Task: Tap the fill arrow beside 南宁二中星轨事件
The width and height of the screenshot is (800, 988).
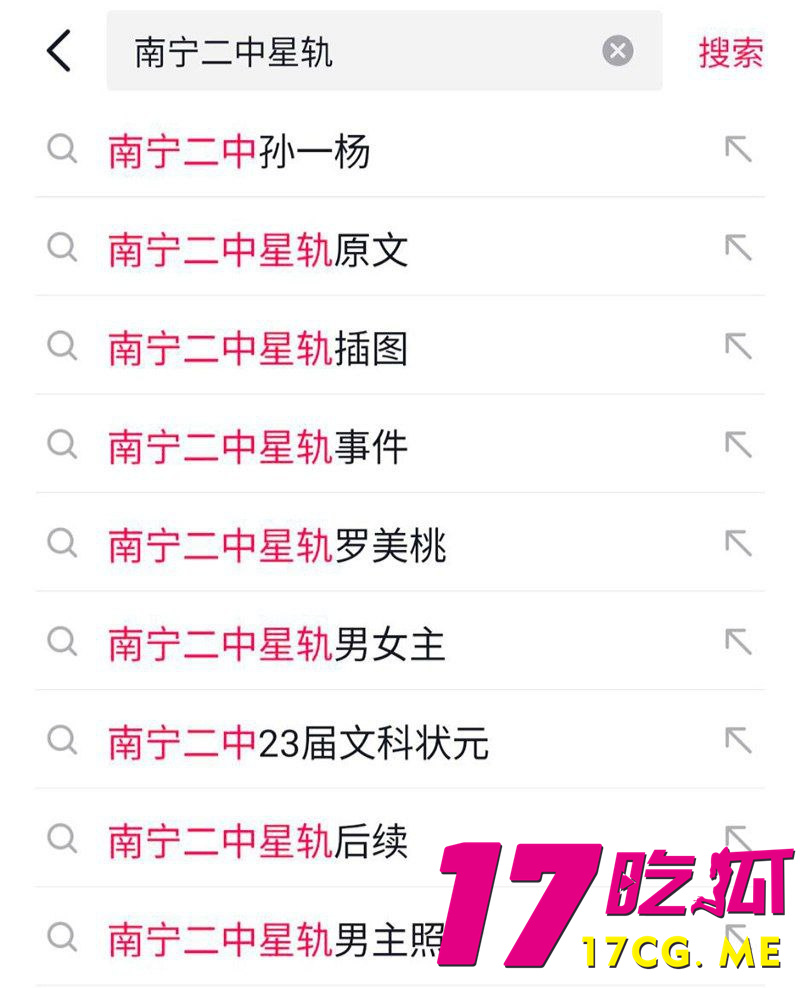Action: 738,445
